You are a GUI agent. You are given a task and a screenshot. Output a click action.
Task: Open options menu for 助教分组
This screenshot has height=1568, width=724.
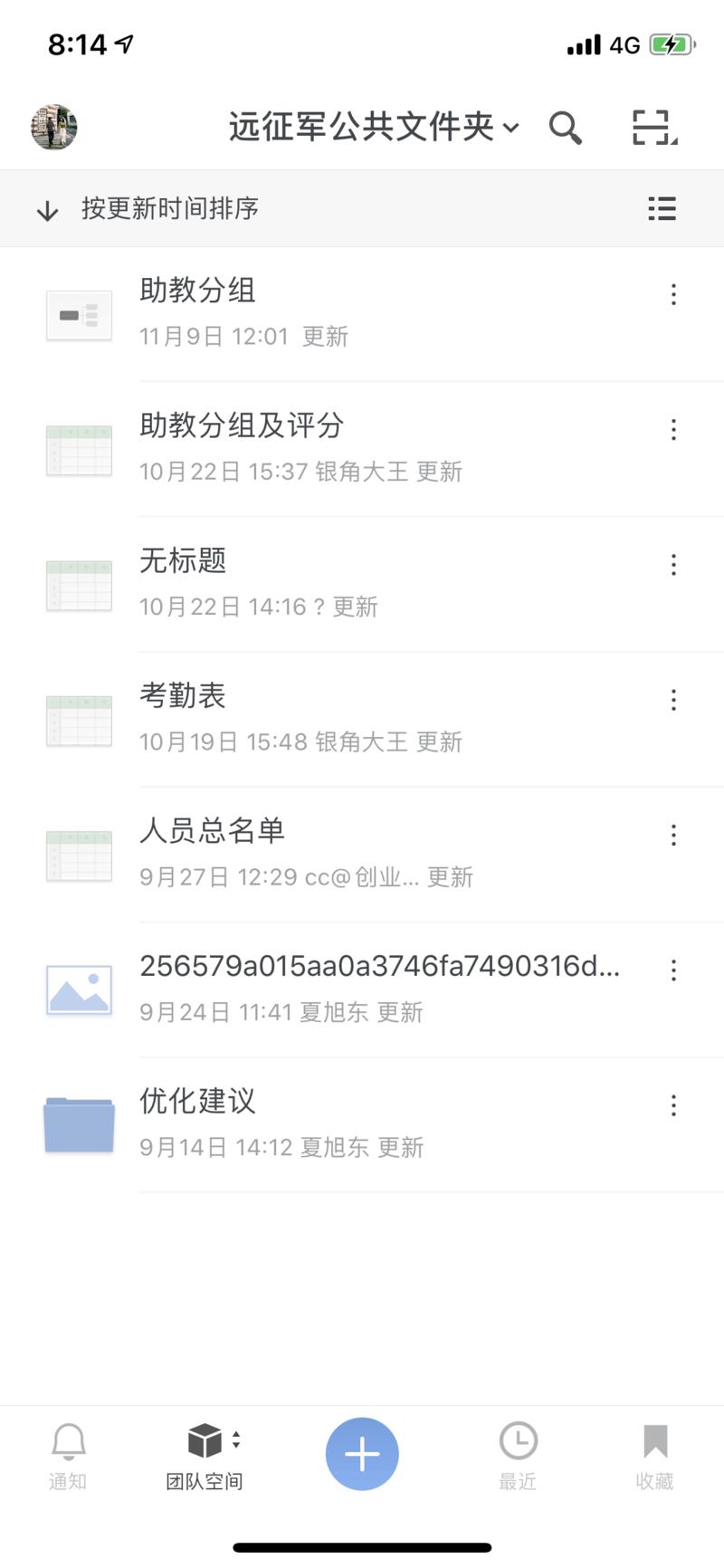(x=673, y=294)
